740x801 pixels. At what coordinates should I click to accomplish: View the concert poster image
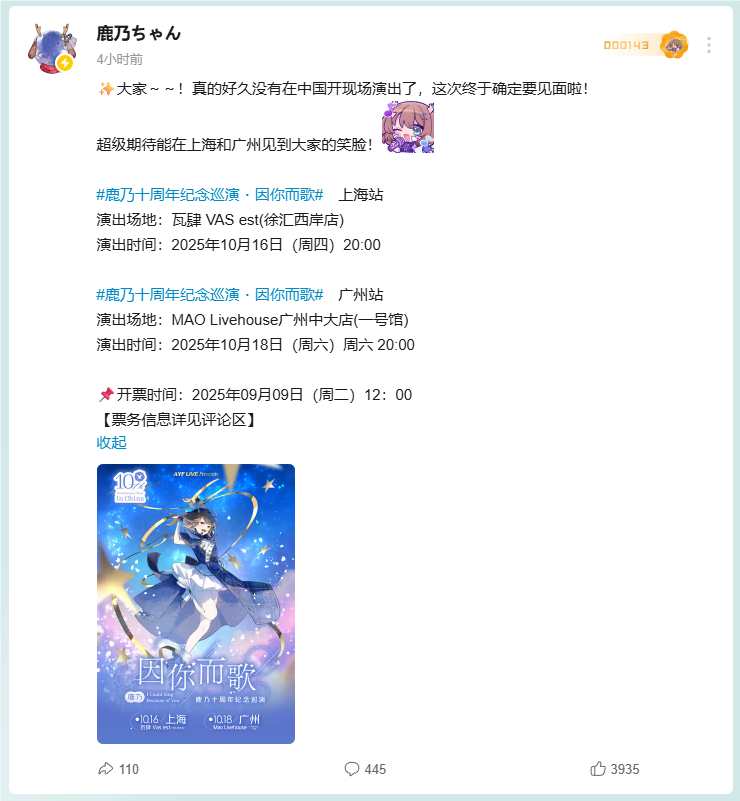(196, 604)
